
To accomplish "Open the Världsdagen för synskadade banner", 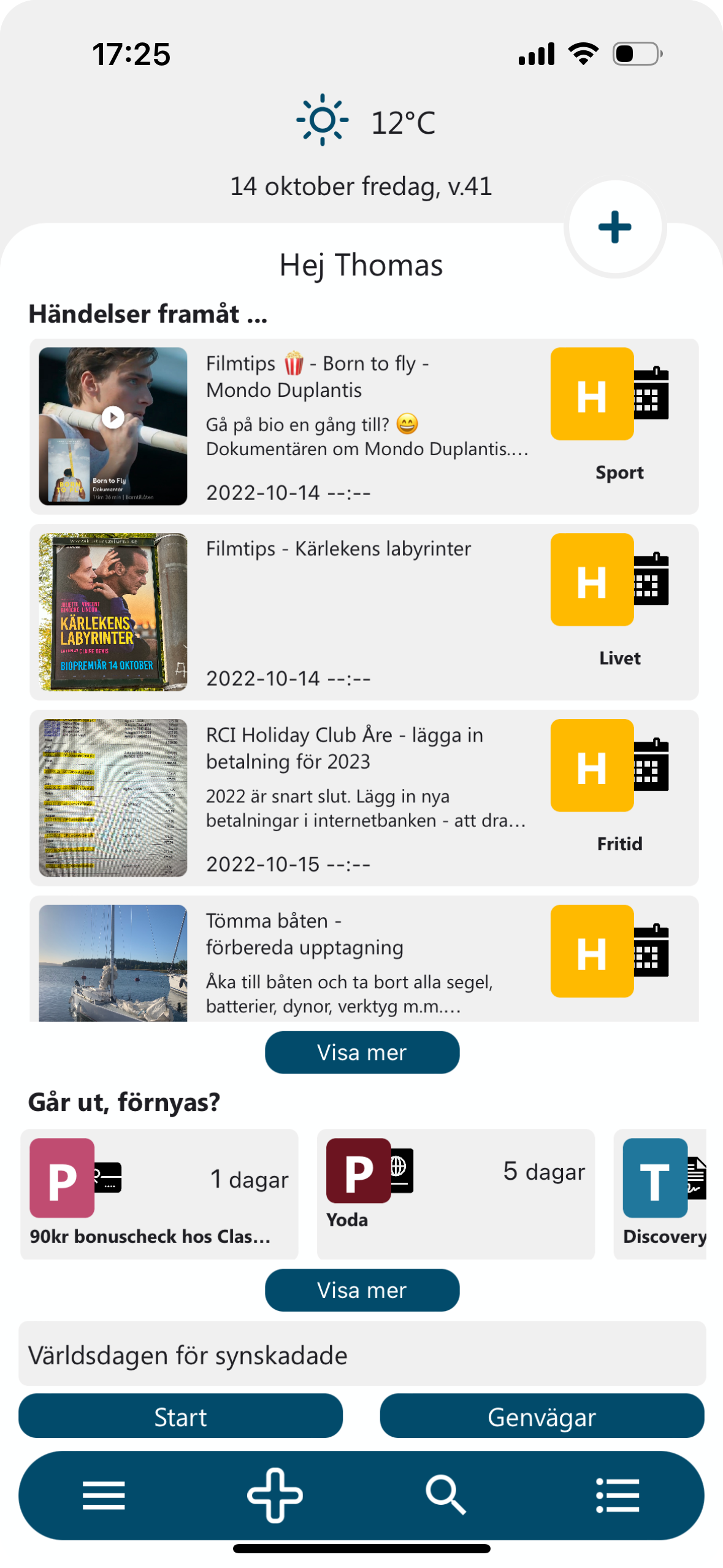I will point(362,1356).
